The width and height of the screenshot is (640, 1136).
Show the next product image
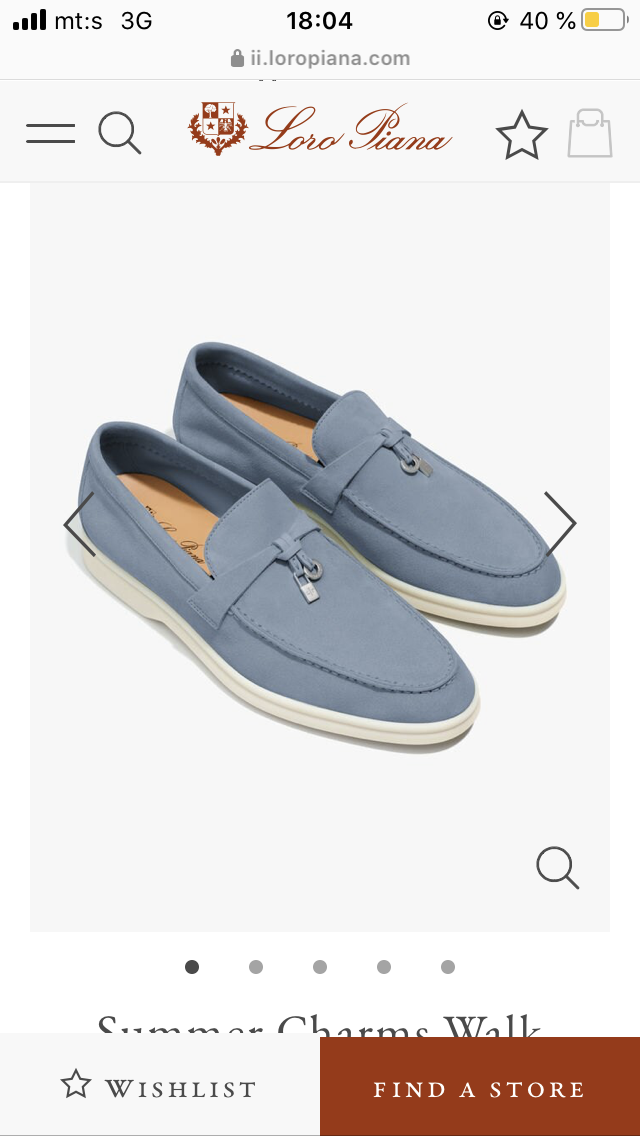[560, 524]
